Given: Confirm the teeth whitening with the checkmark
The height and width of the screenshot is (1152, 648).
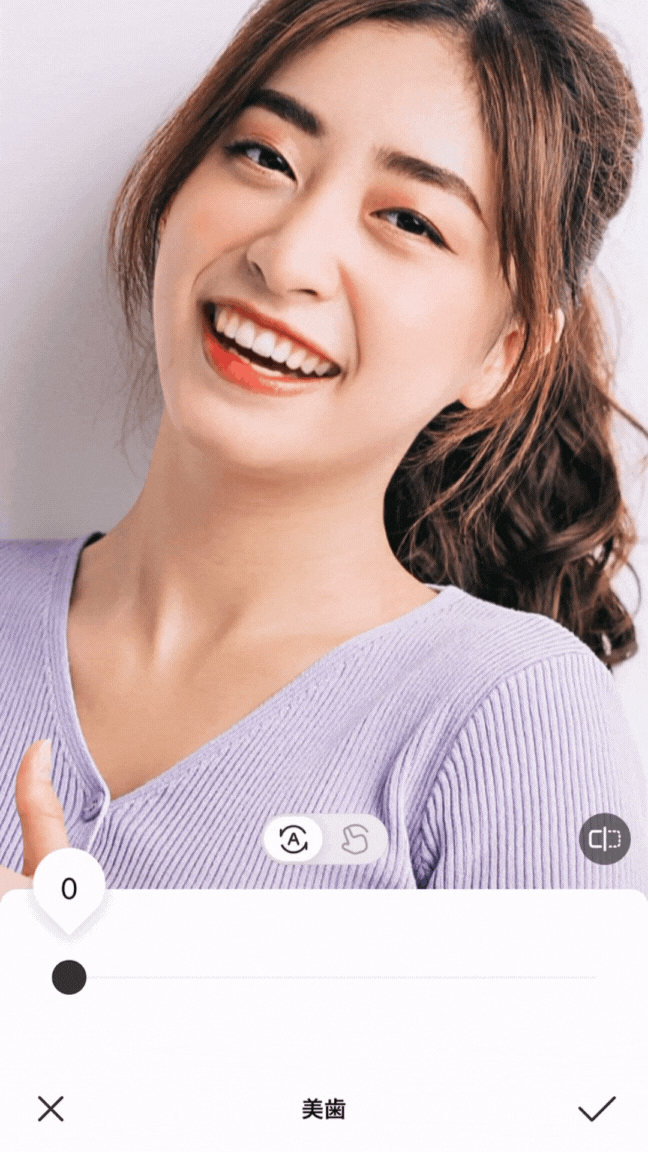Looking at the screenshot, I should point(596,1108).
